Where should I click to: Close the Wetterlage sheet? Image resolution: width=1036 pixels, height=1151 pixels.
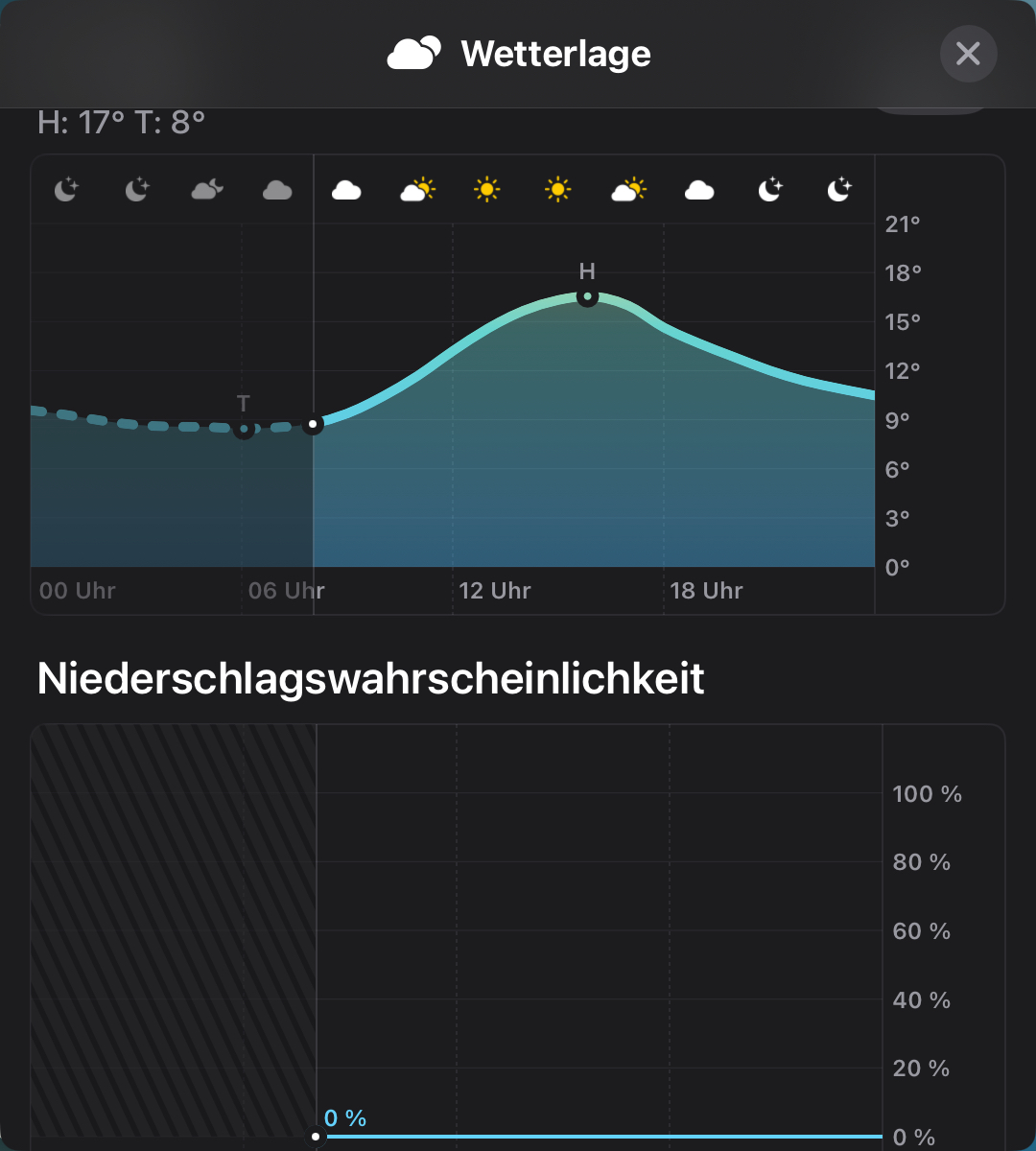click(x=968, y=54)
